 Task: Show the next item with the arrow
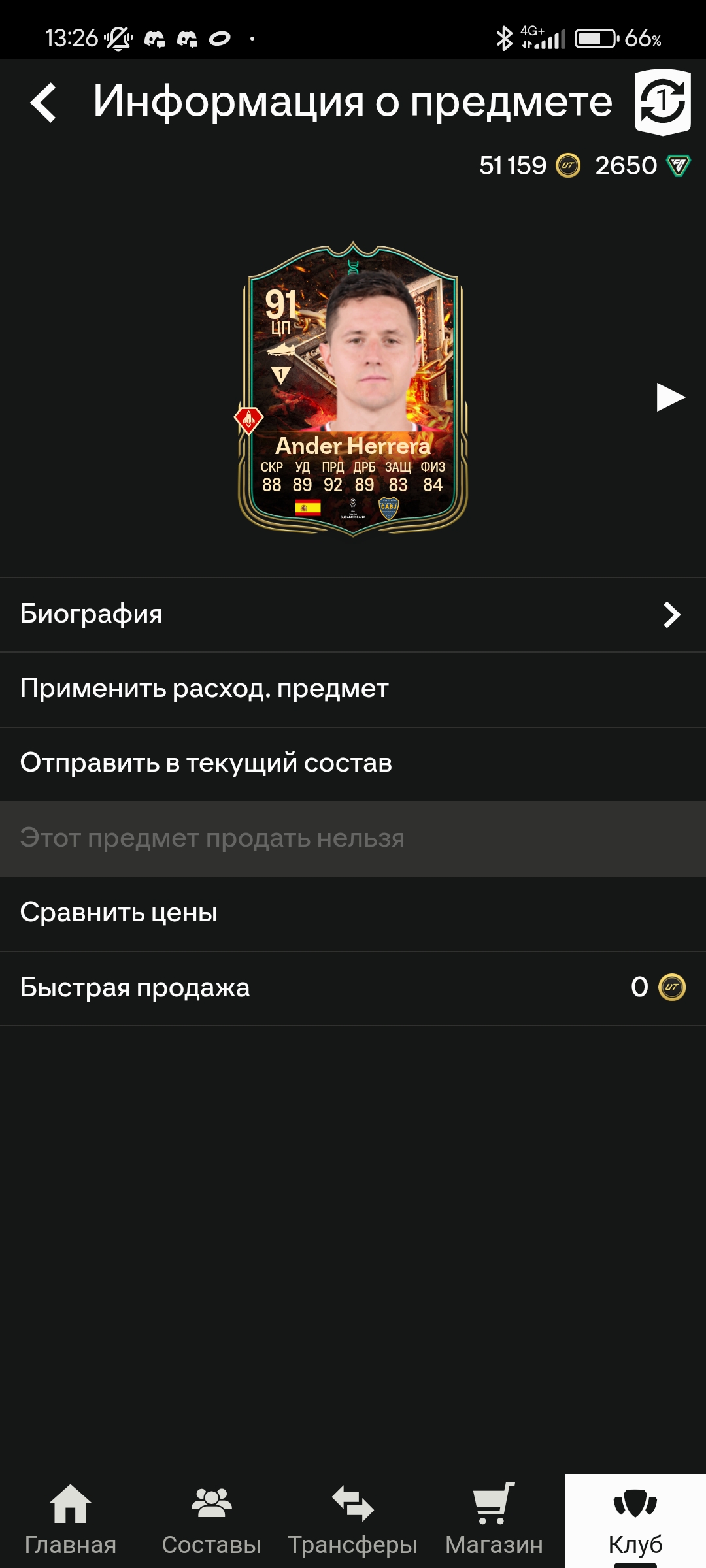point(669,397)
